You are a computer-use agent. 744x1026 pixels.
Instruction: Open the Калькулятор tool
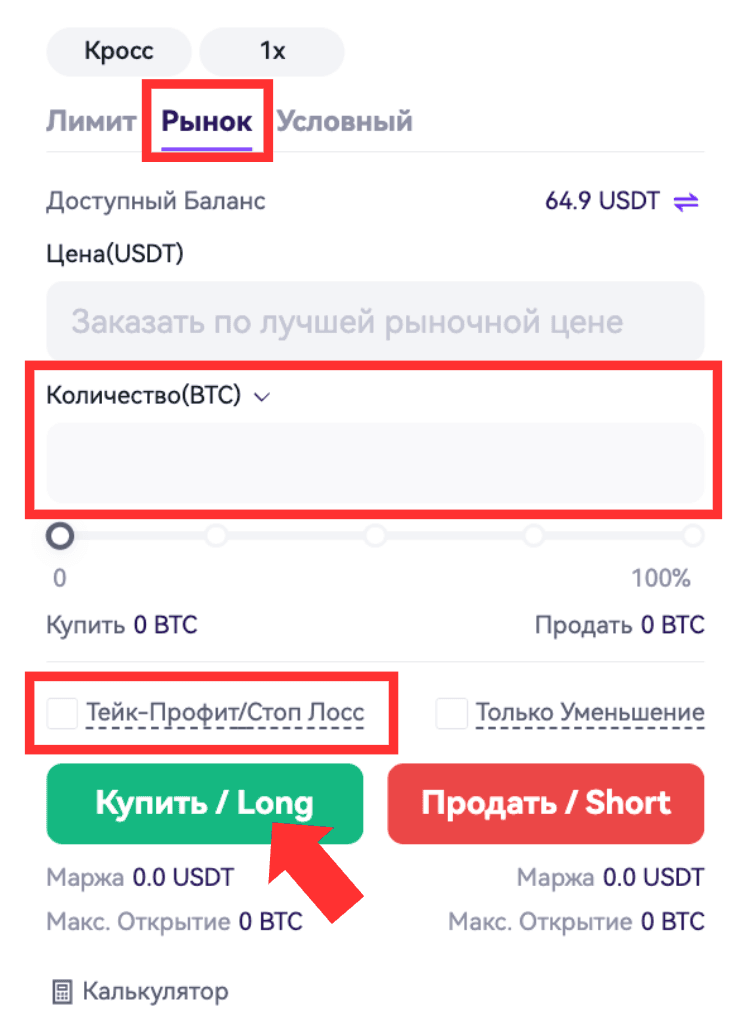(x=141, y=992)
